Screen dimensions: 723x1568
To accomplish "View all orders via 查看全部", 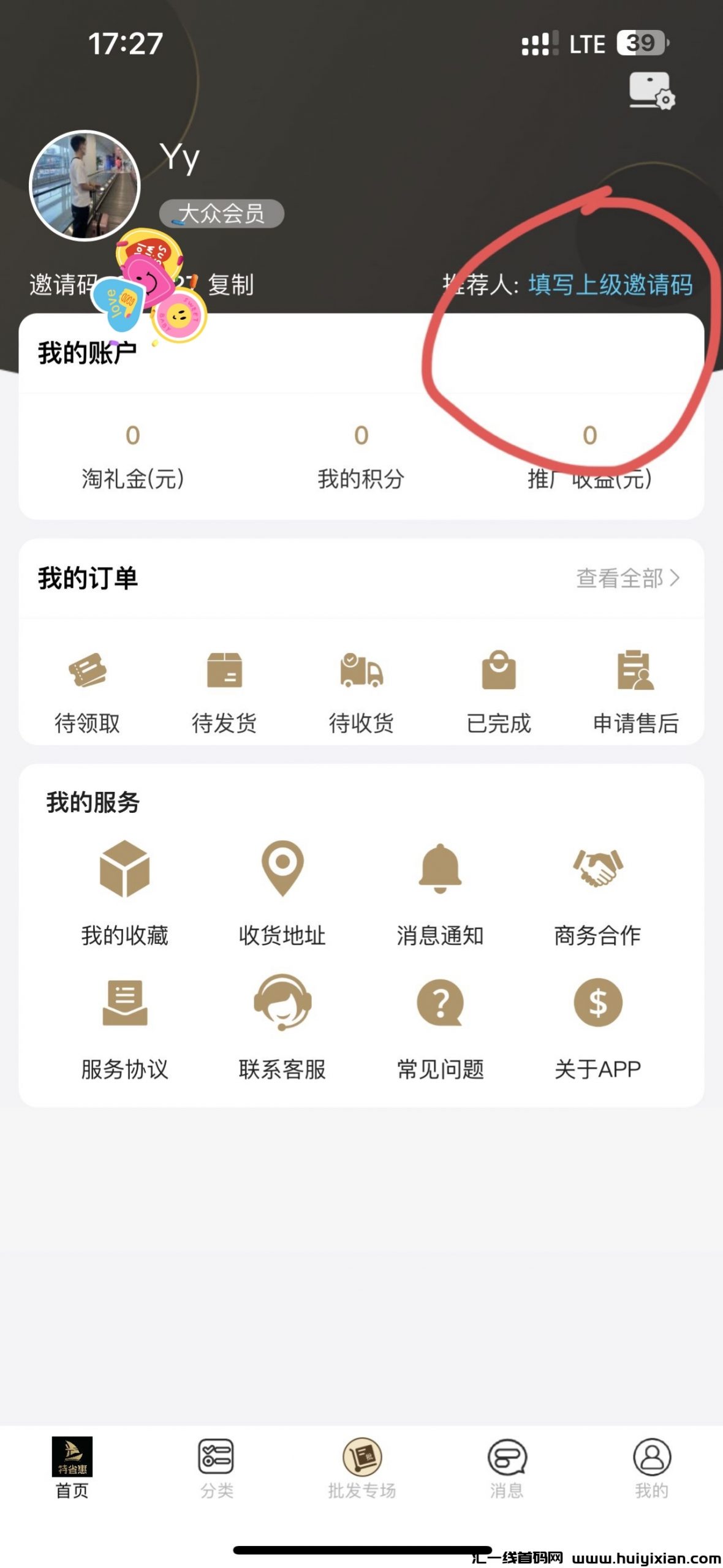I will (627, 578).
